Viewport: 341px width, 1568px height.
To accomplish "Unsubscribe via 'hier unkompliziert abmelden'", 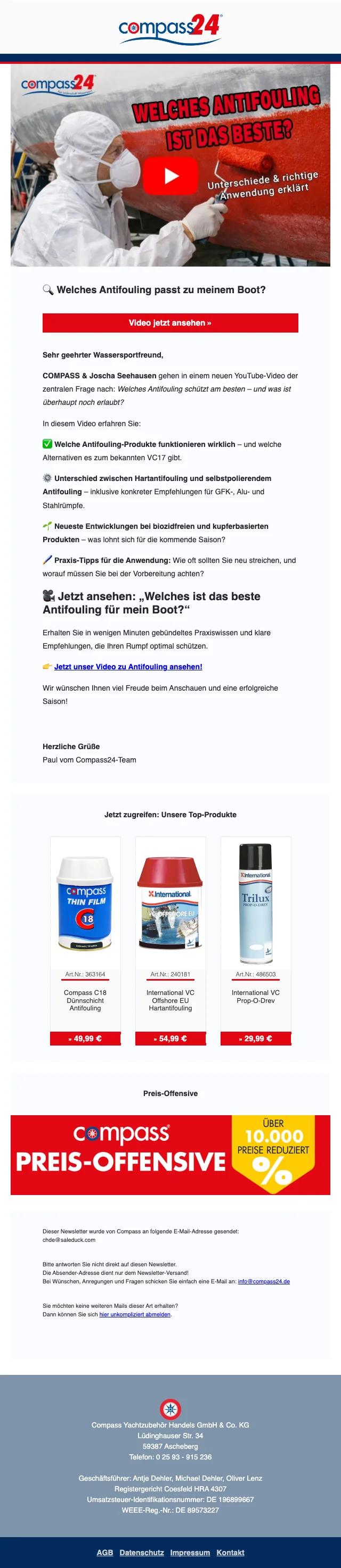I will click(x=135, y=1314).
